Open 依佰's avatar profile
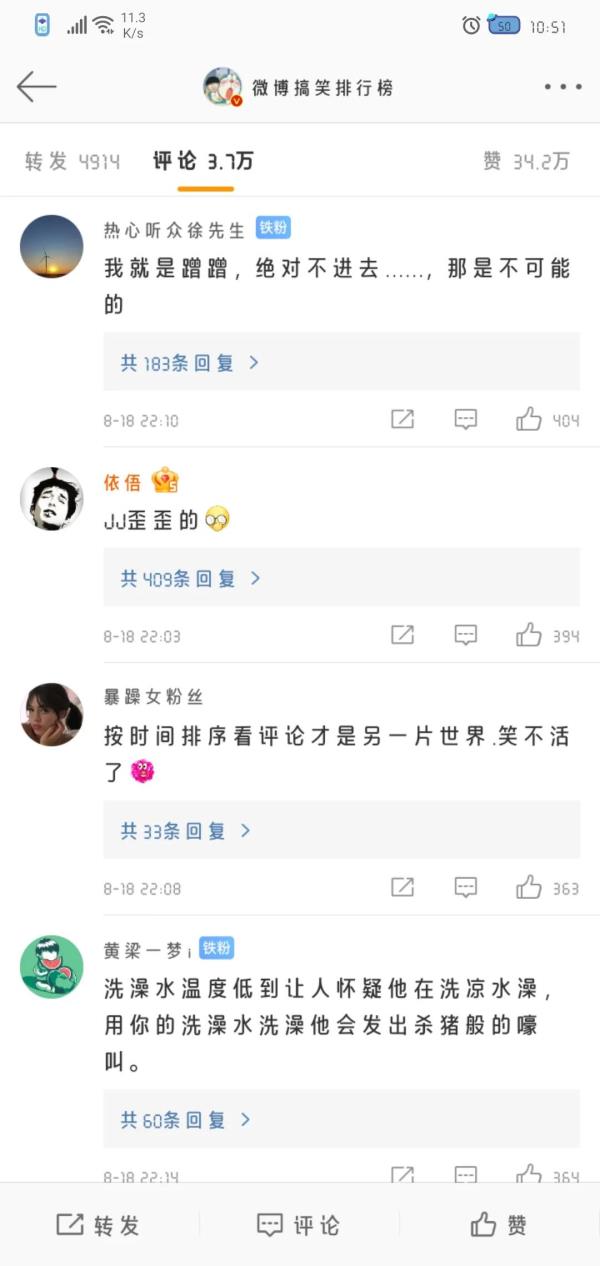This screenshot has height=1266, width=600. 52,498
